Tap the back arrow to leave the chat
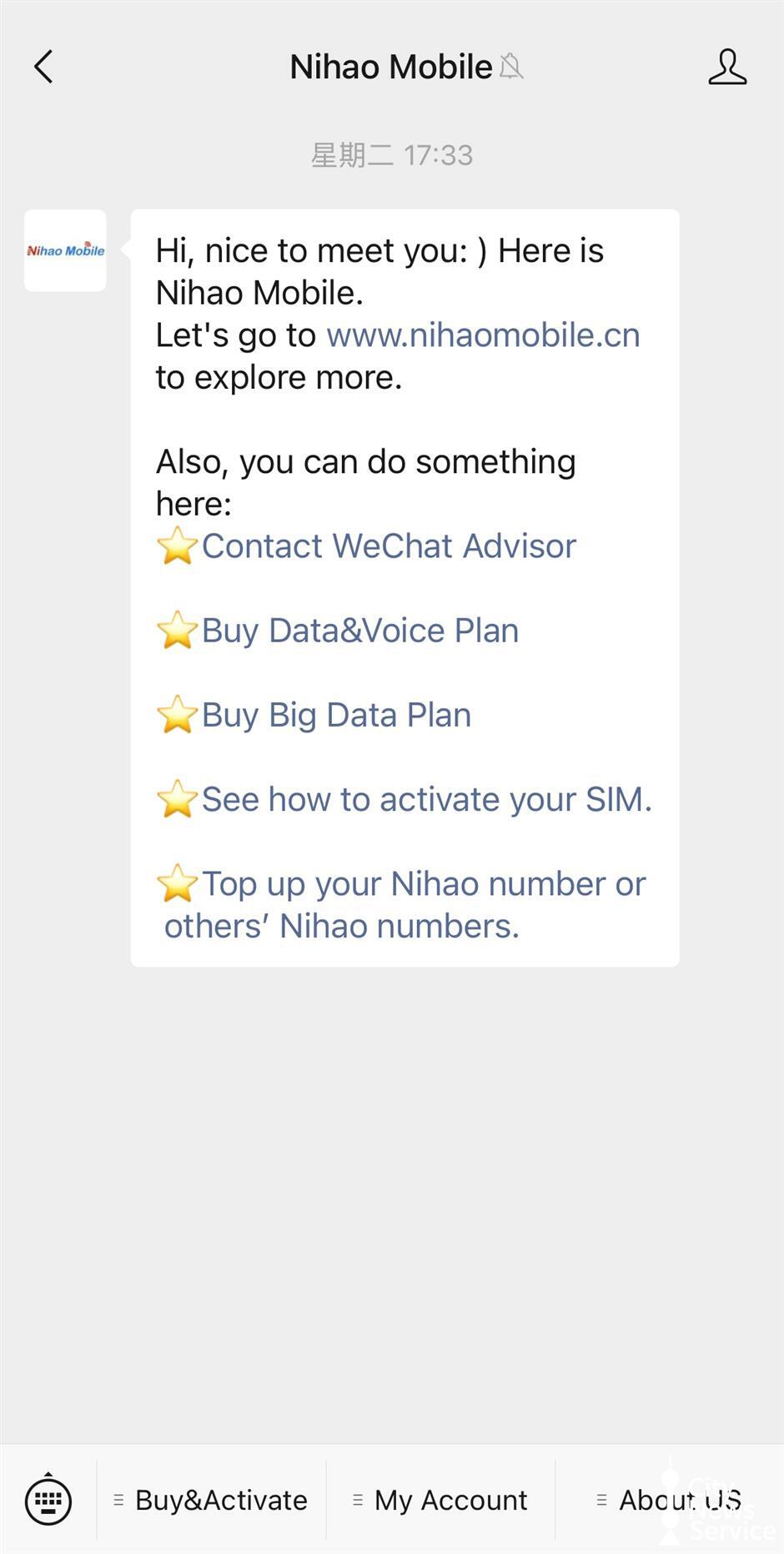Viewport: 784px width, 1554px height. tap(43, 67)
